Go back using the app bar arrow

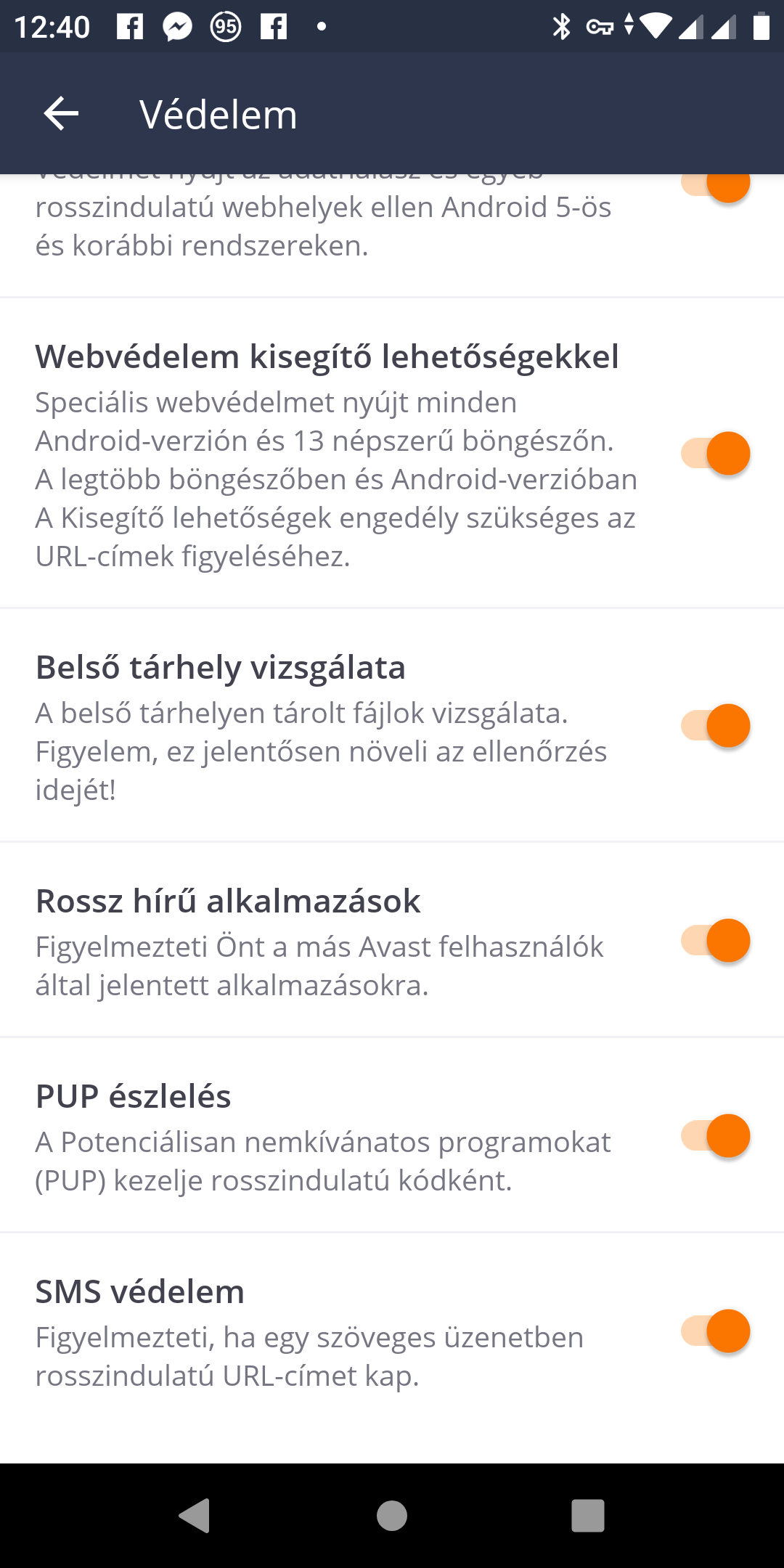(x=61, y=114)
